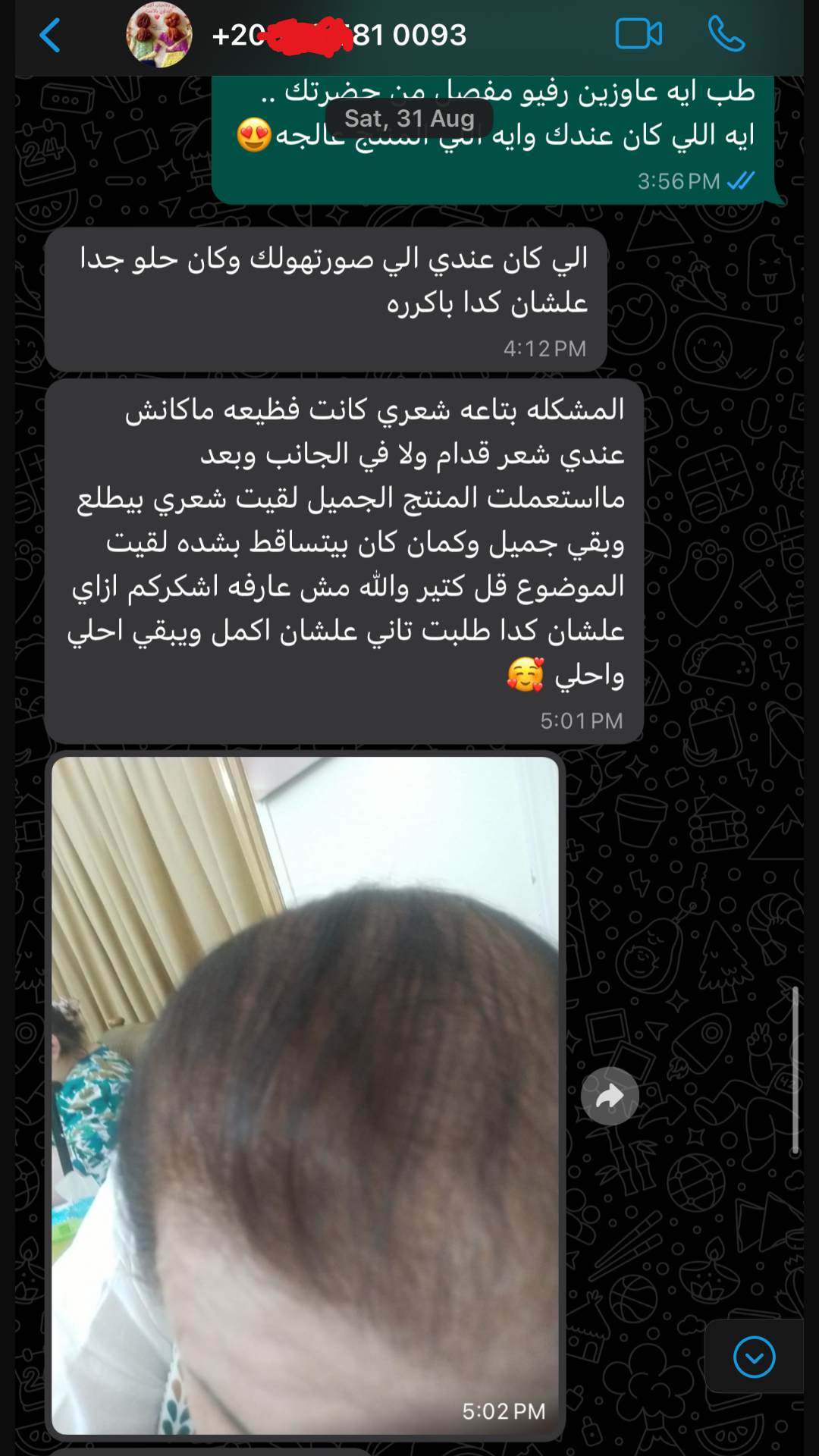819x1456 pixels.
Task: Open contact info from the phone number header
Action: (339, 35)
